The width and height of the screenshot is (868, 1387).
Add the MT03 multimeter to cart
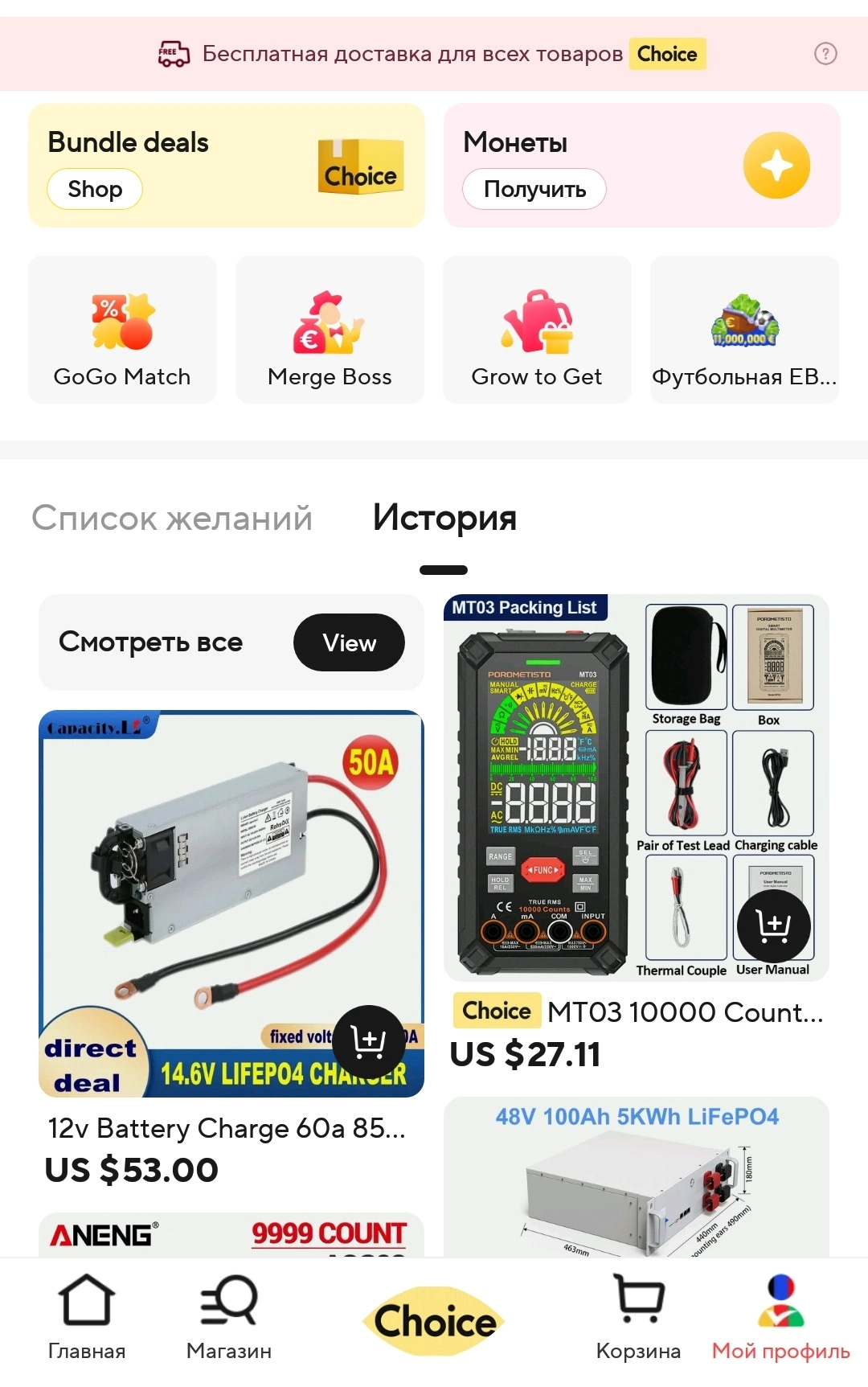(773, 926)
